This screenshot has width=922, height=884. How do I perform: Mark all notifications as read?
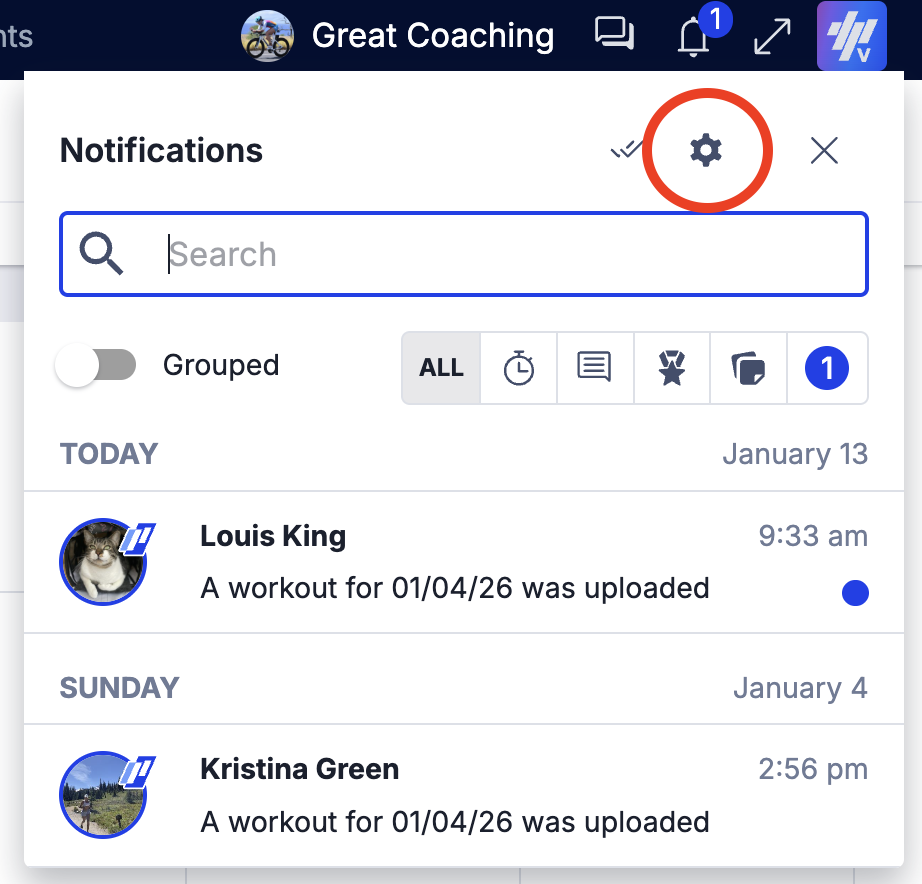pos(626,151)
